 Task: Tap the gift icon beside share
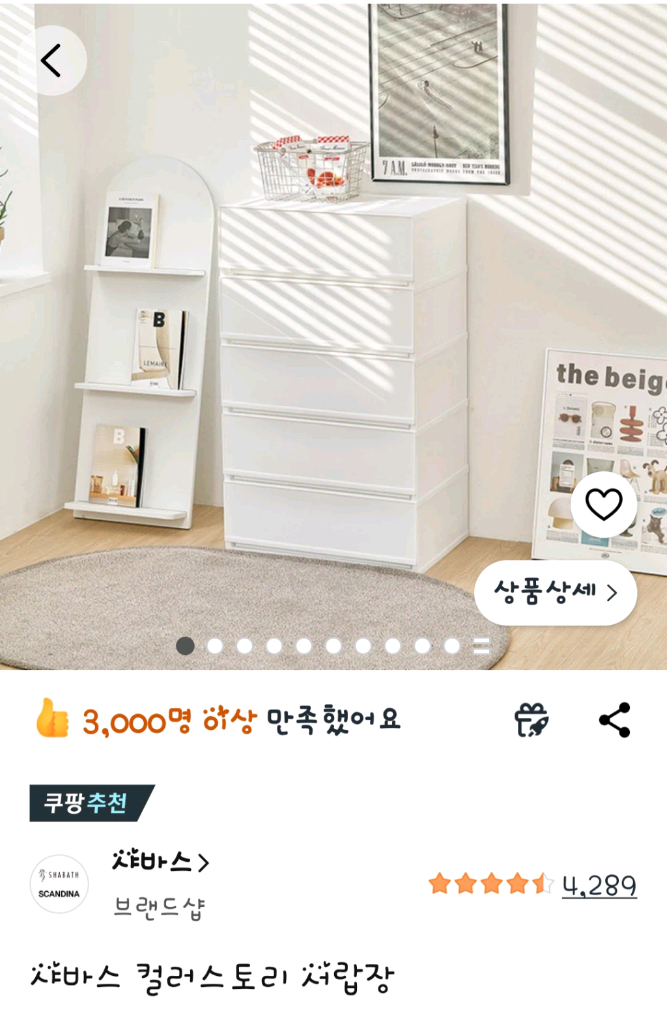(x=532, y=720)
